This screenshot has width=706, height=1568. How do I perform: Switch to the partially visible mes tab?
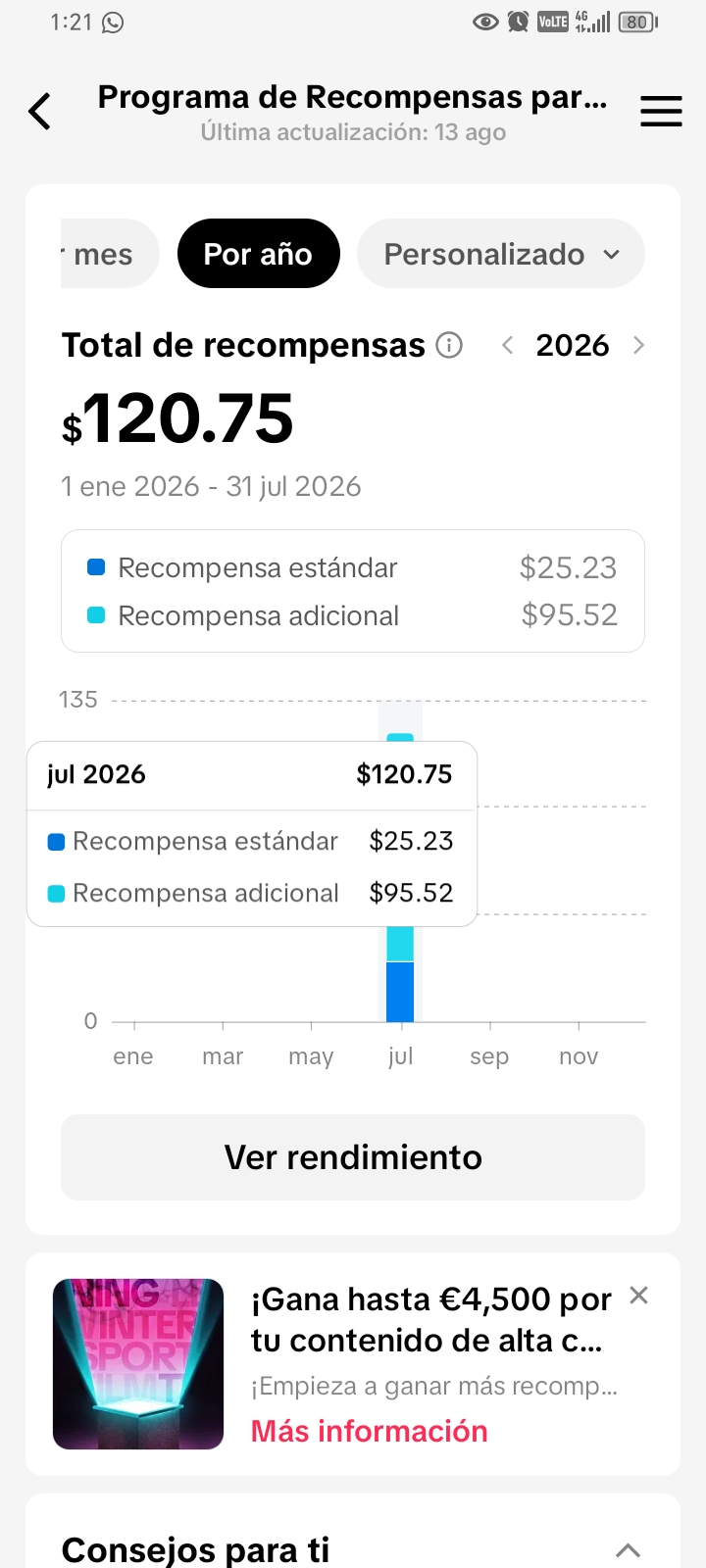tap(110, 254)
